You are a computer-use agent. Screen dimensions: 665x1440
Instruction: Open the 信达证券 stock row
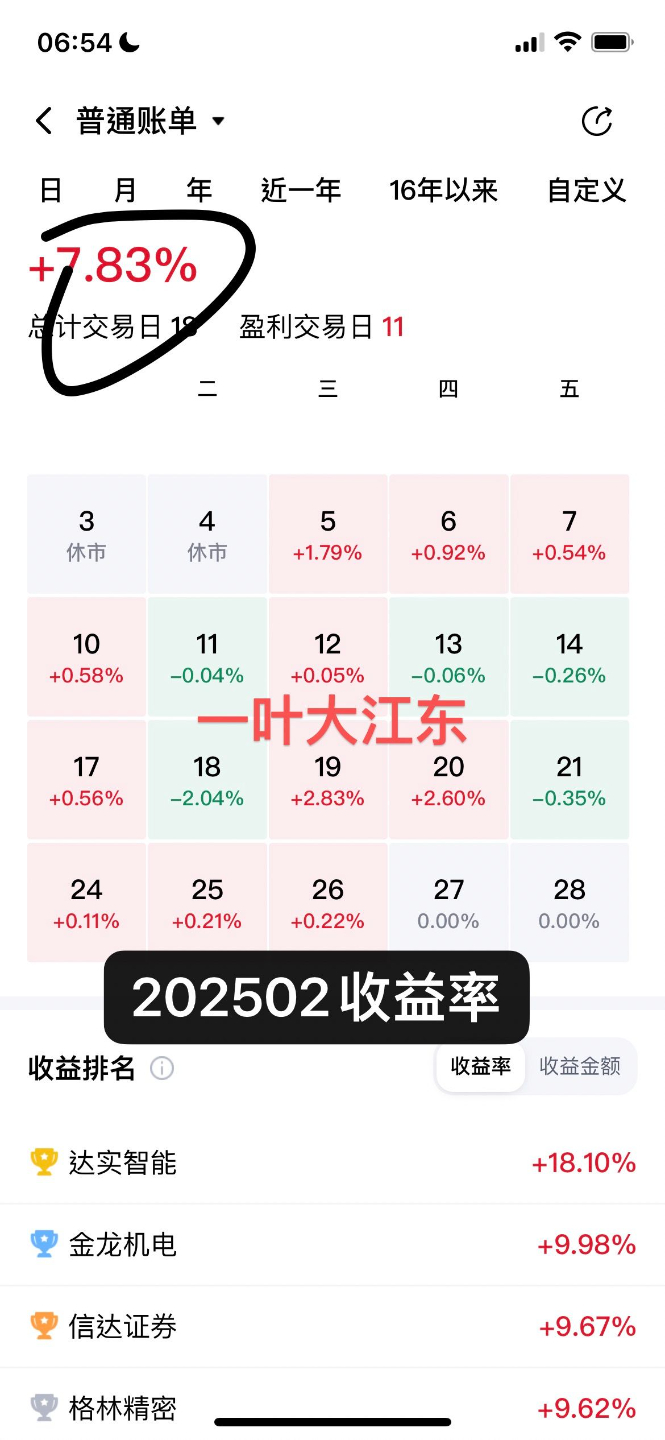click(x=332, y=1327)
